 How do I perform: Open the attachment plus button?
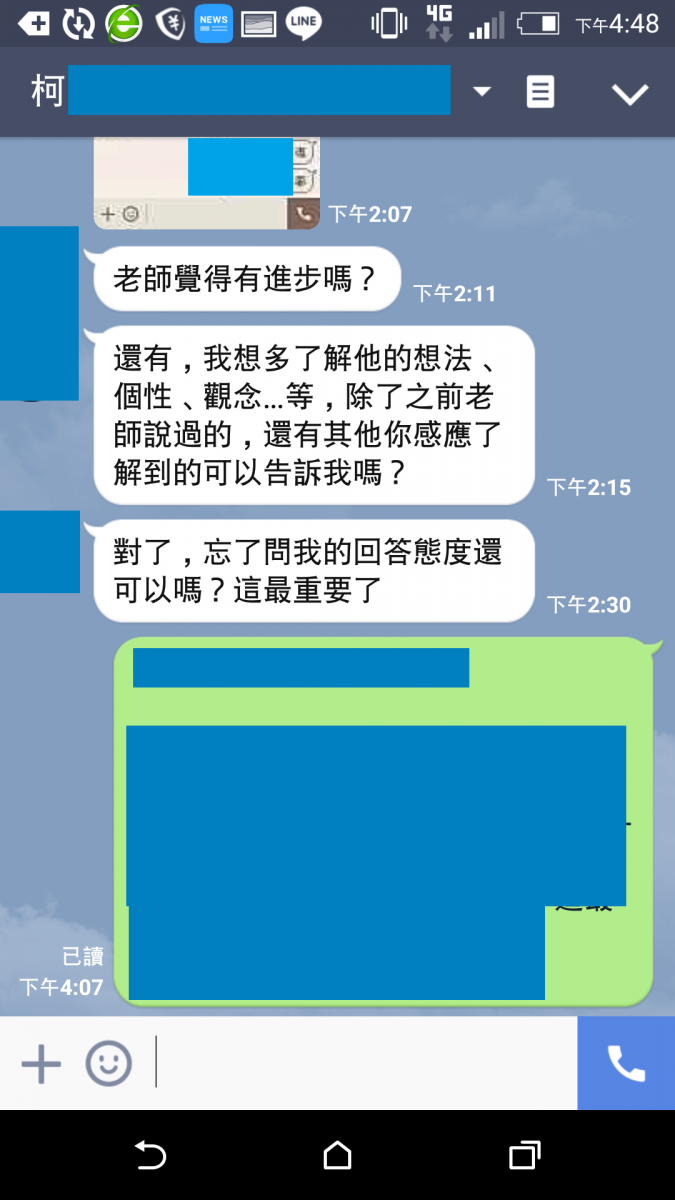41,1063
